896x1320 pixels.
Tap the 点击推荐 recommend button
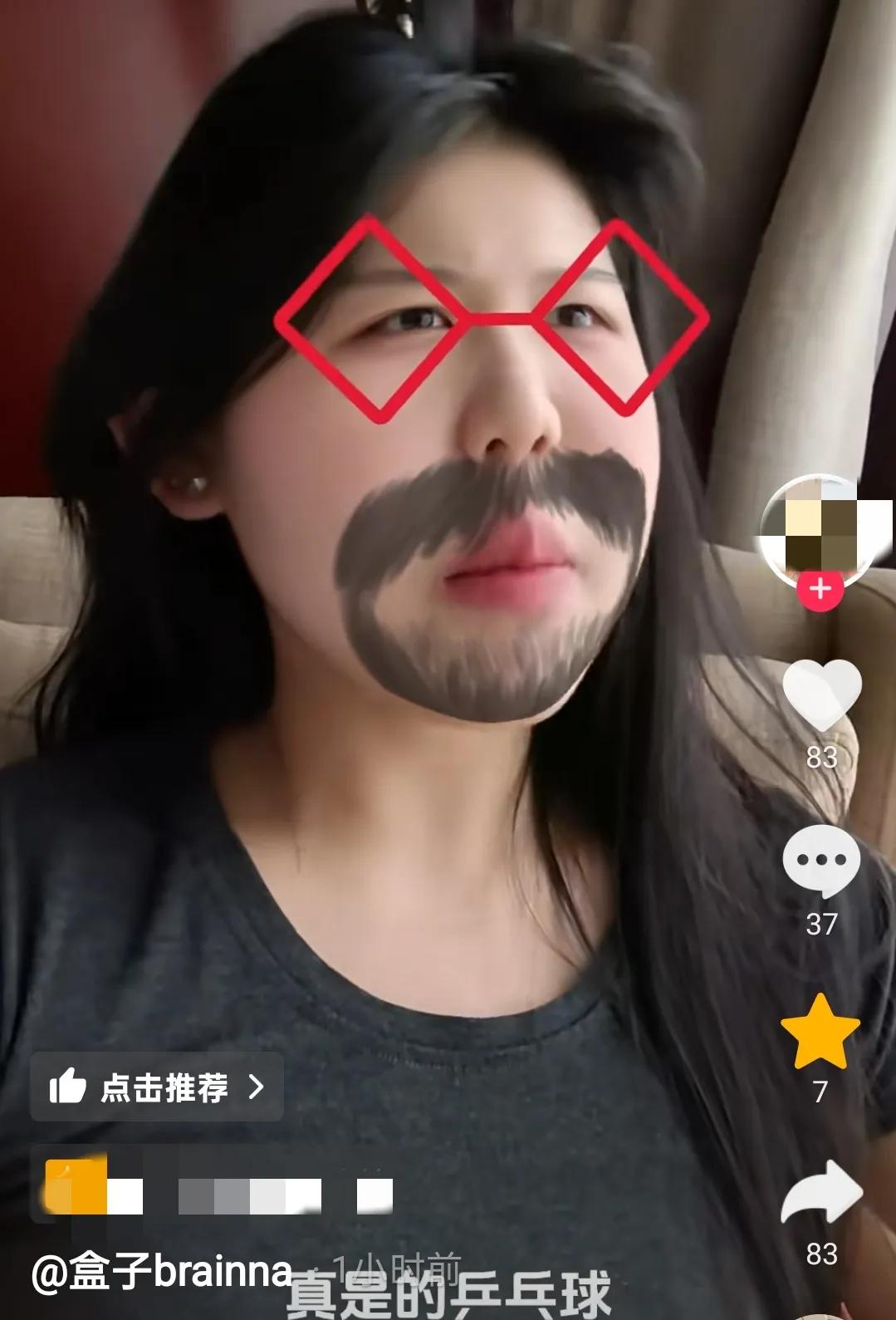[x=157, y=1087]
